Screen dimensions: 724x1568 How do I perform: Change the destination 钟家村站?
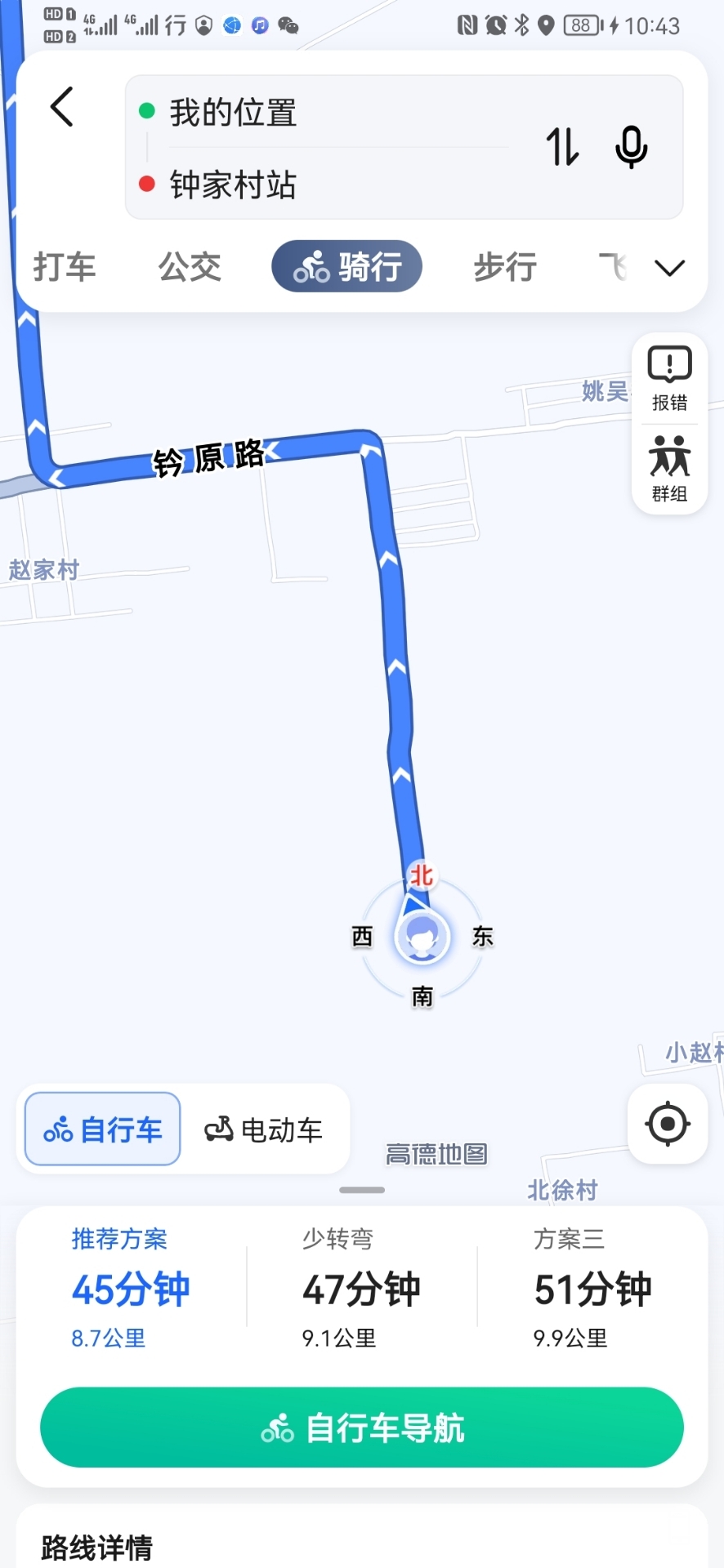pos(234,185)
